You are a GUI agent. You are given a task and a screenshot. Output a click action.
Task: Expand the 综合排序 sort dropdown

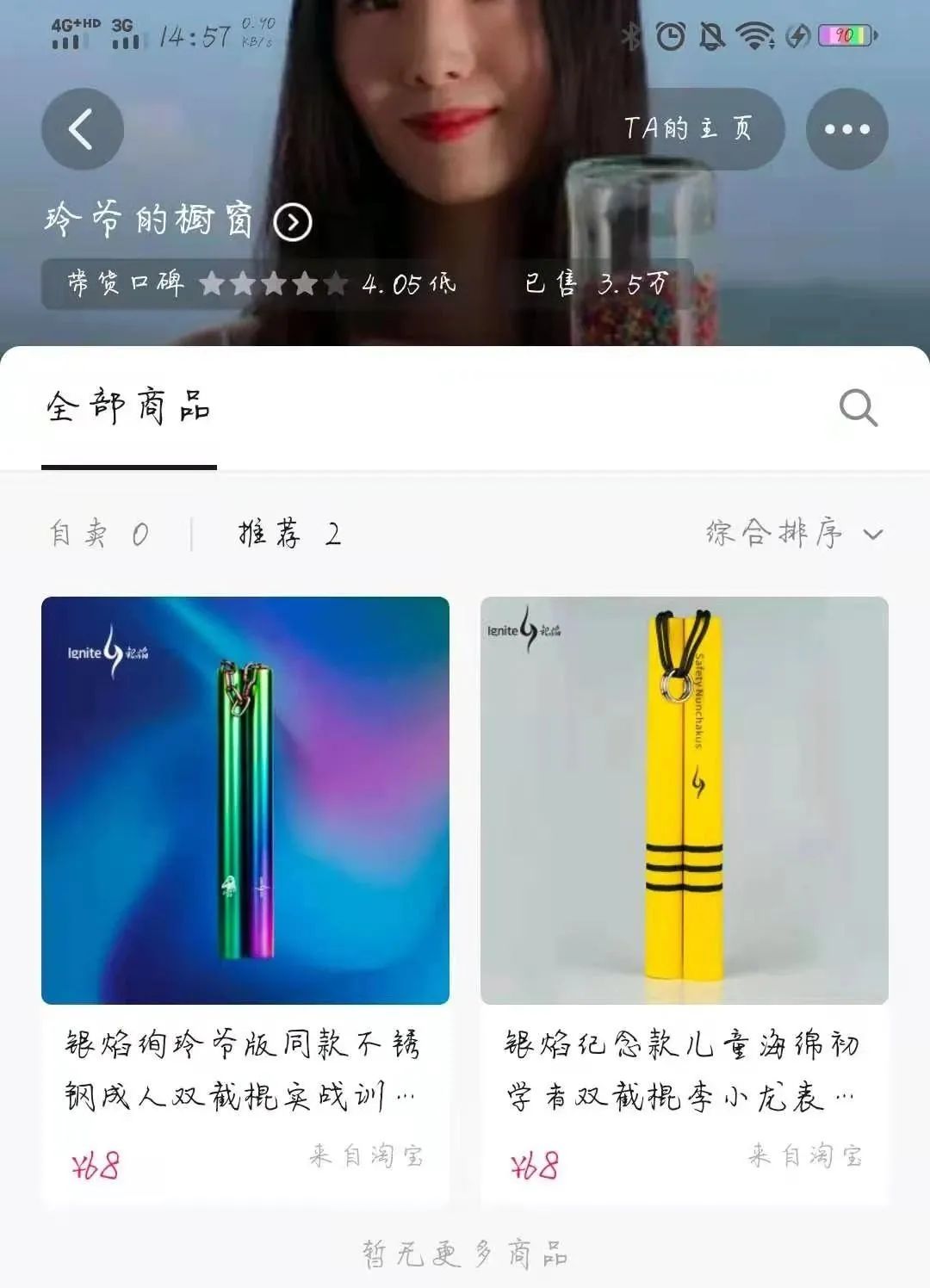click(794, 534)
